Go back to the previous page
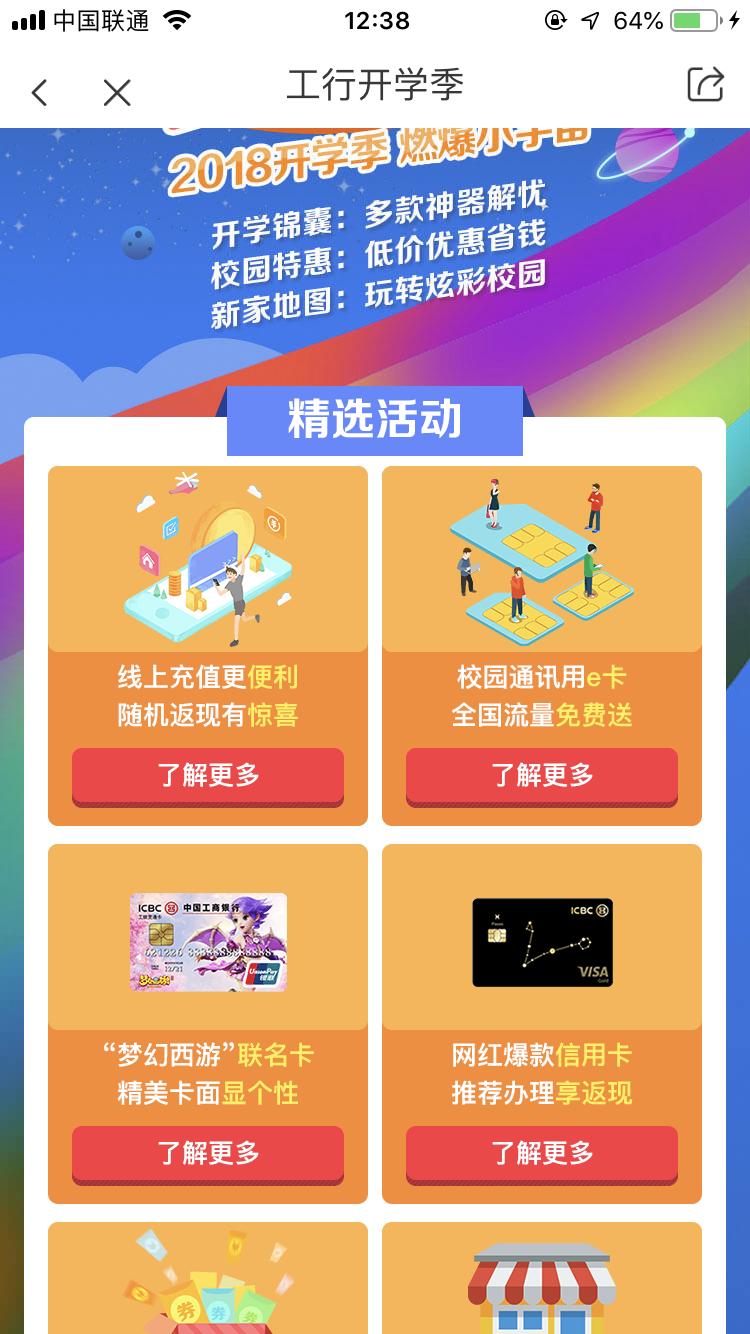The height and width of the screenshot is (1334, 750). click(39, 93)
